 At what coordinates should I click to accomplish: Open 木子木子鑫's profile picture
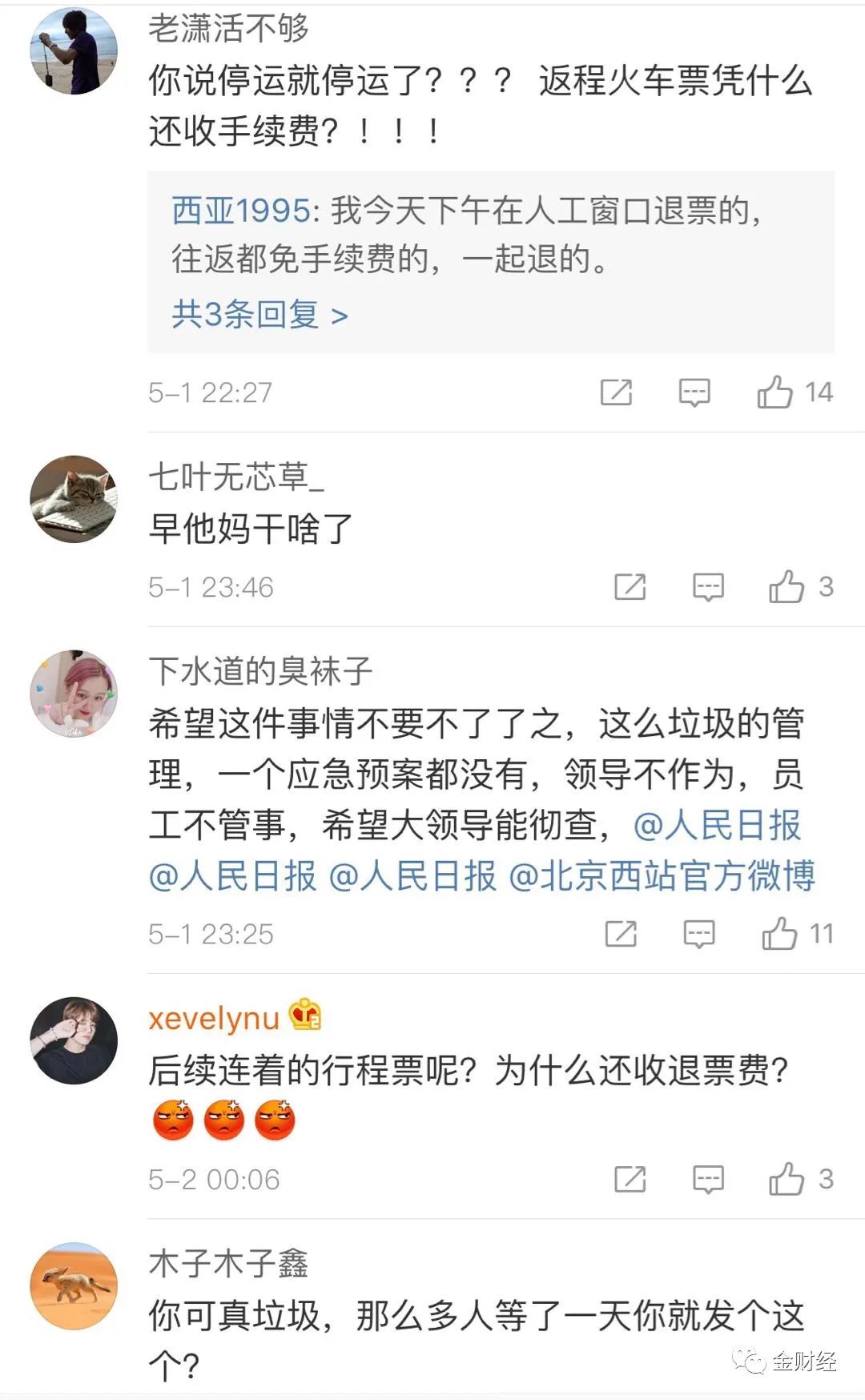pos(74,1285)
